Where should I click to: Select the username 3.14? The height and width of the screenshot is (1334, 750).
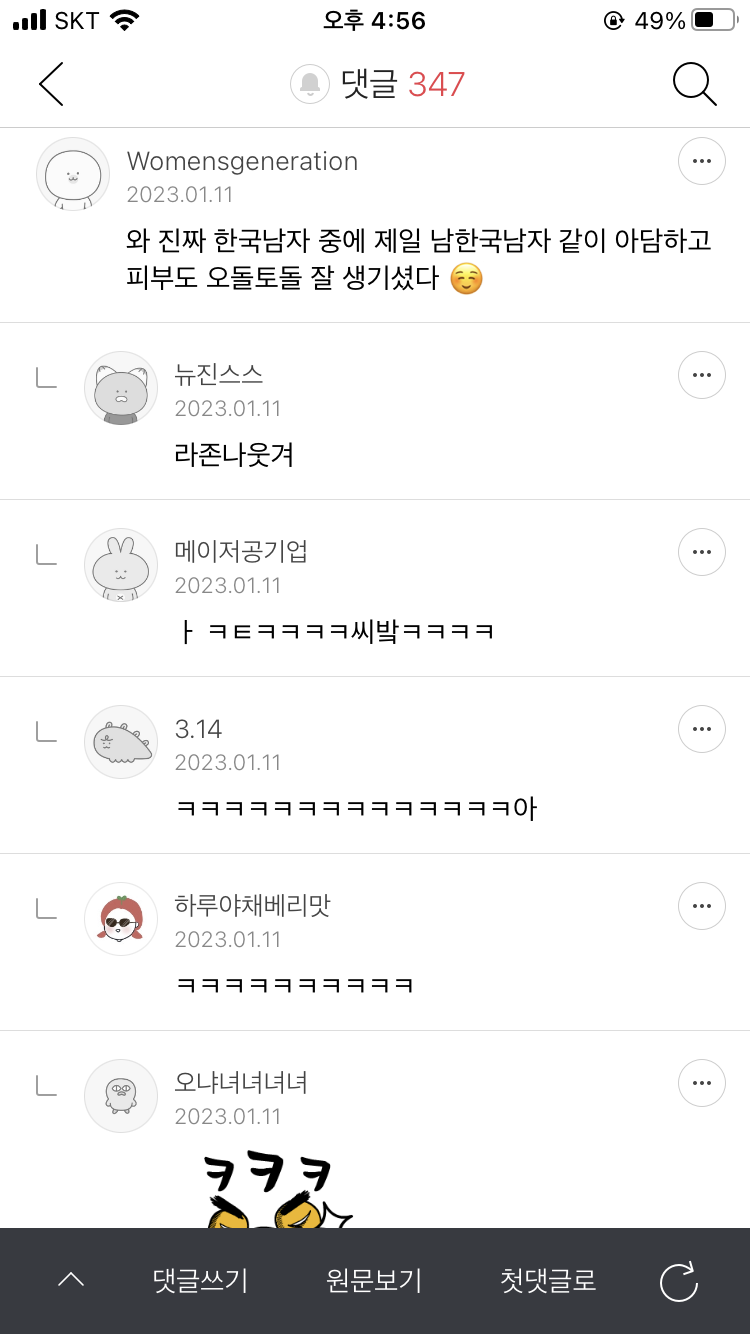[x=197, y=729]
